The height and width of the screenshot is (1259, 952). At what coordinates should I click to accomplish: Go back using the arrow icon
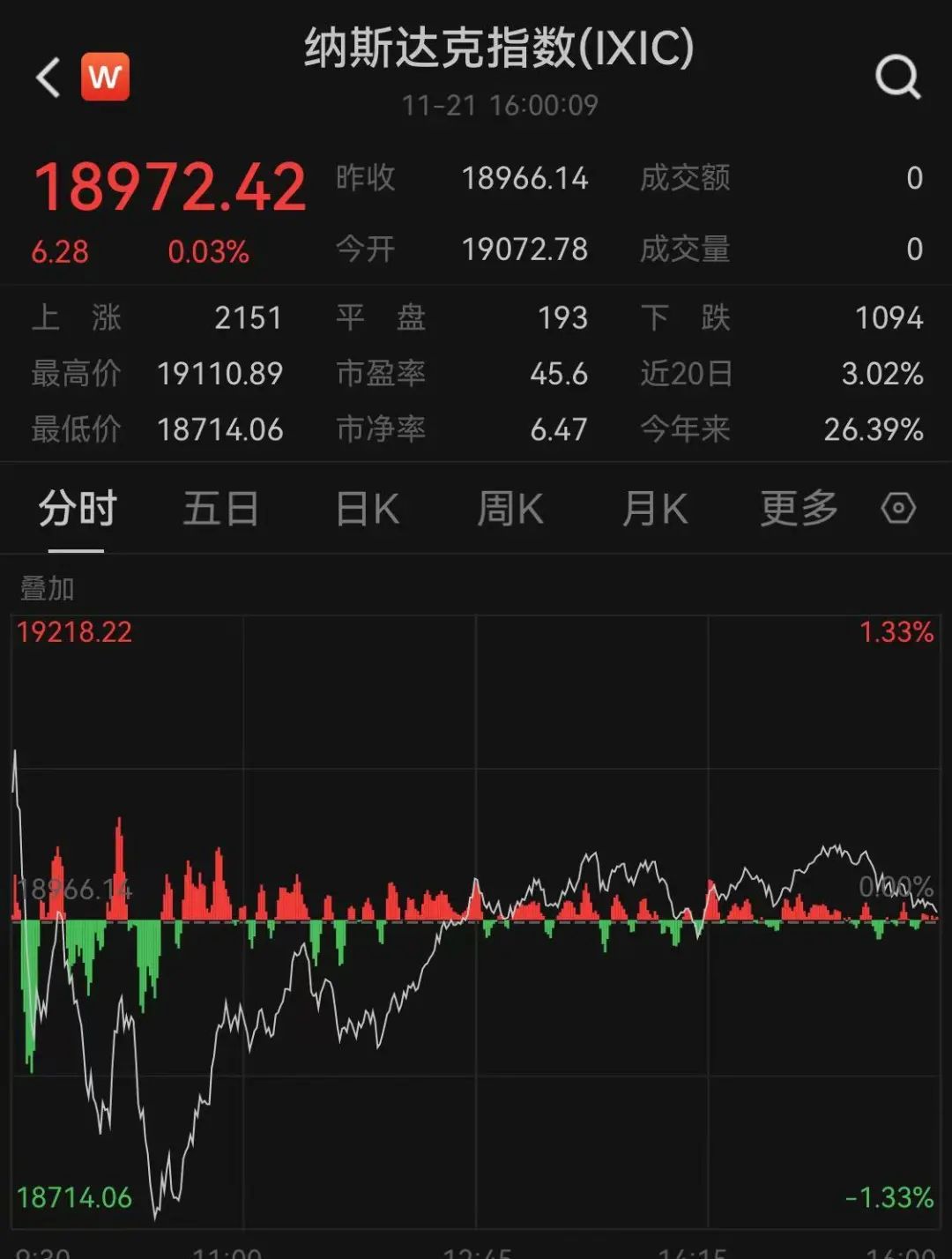point(48,78)
